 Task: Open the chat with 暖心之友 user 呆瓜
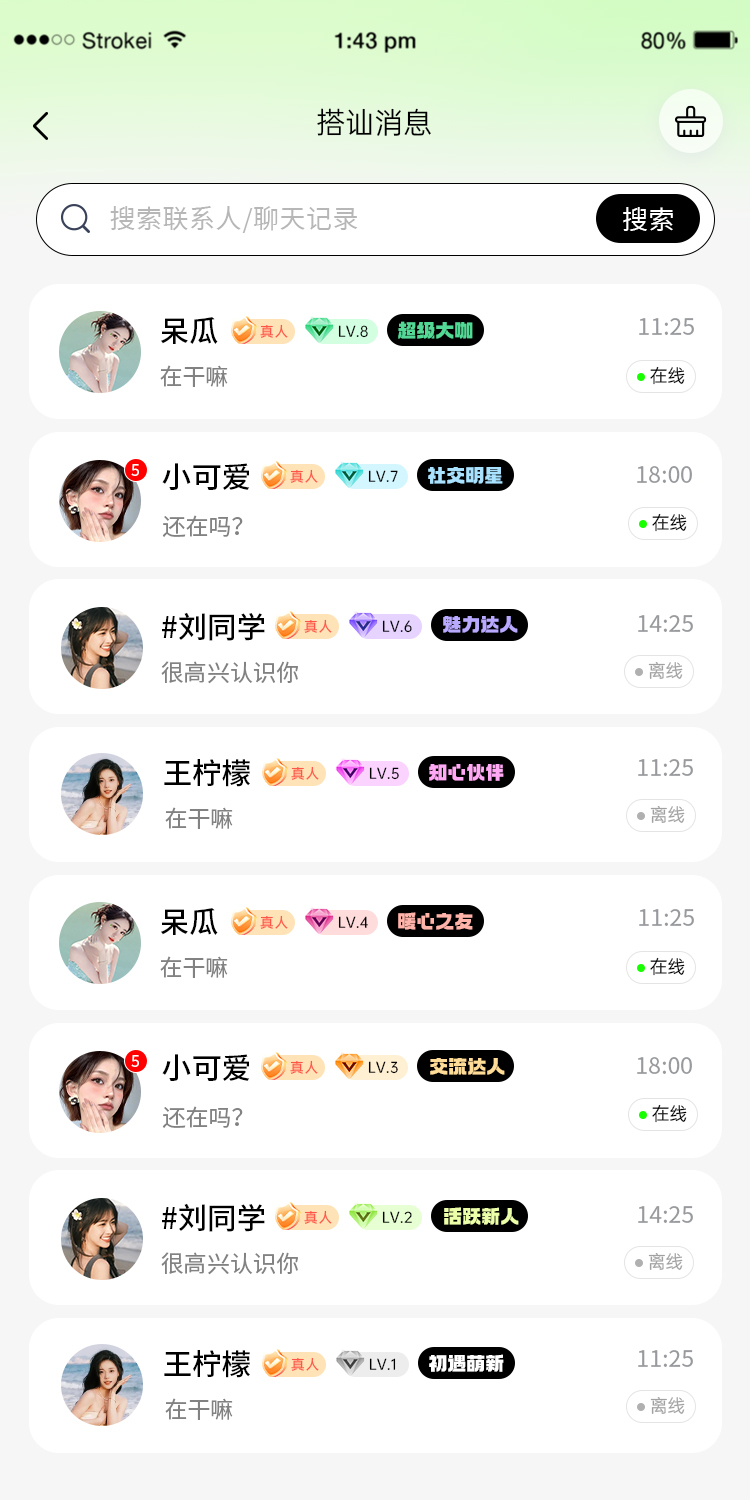pyautogui.click(x=375, y=942)
